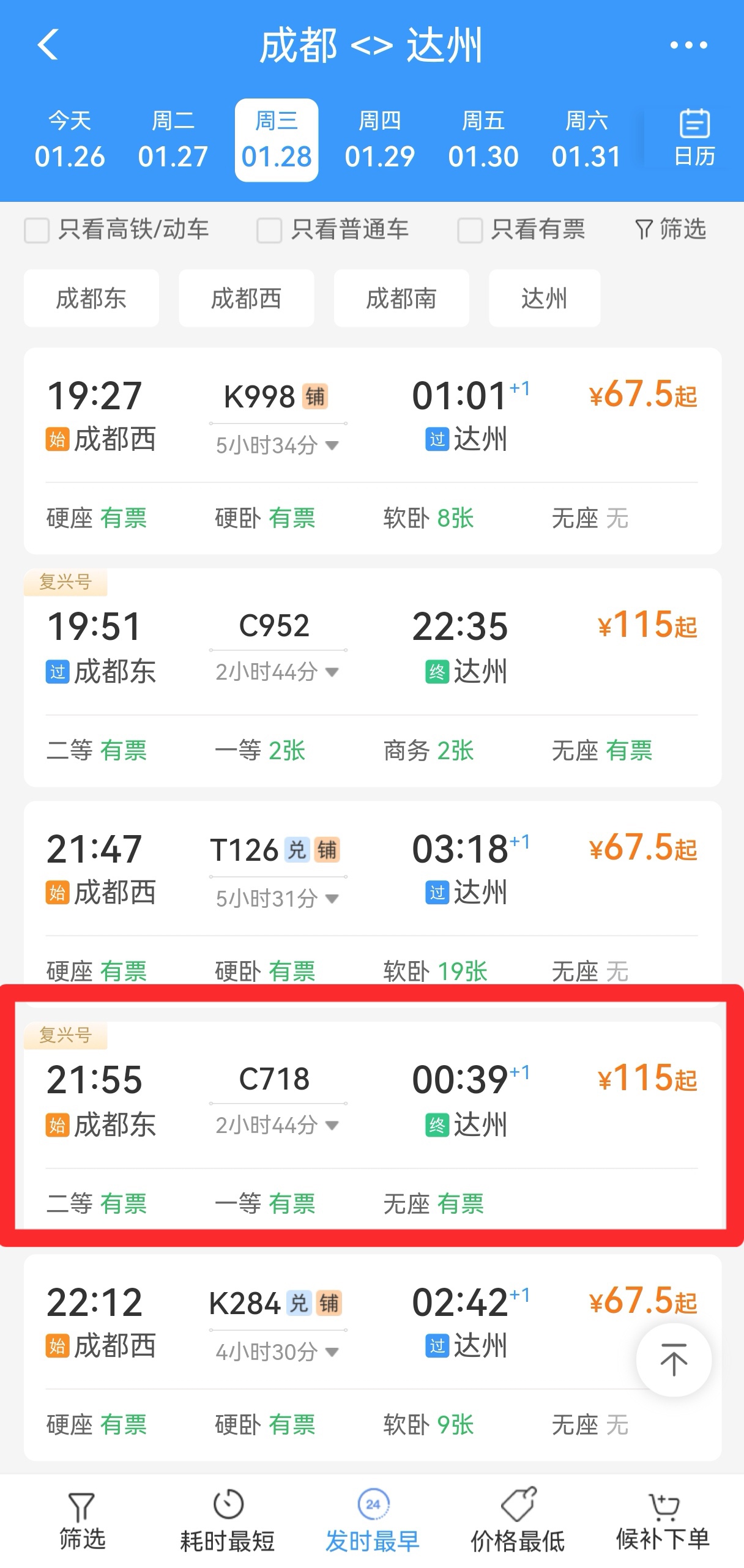Open the 日历 calendar picker

tap(694, 138)
